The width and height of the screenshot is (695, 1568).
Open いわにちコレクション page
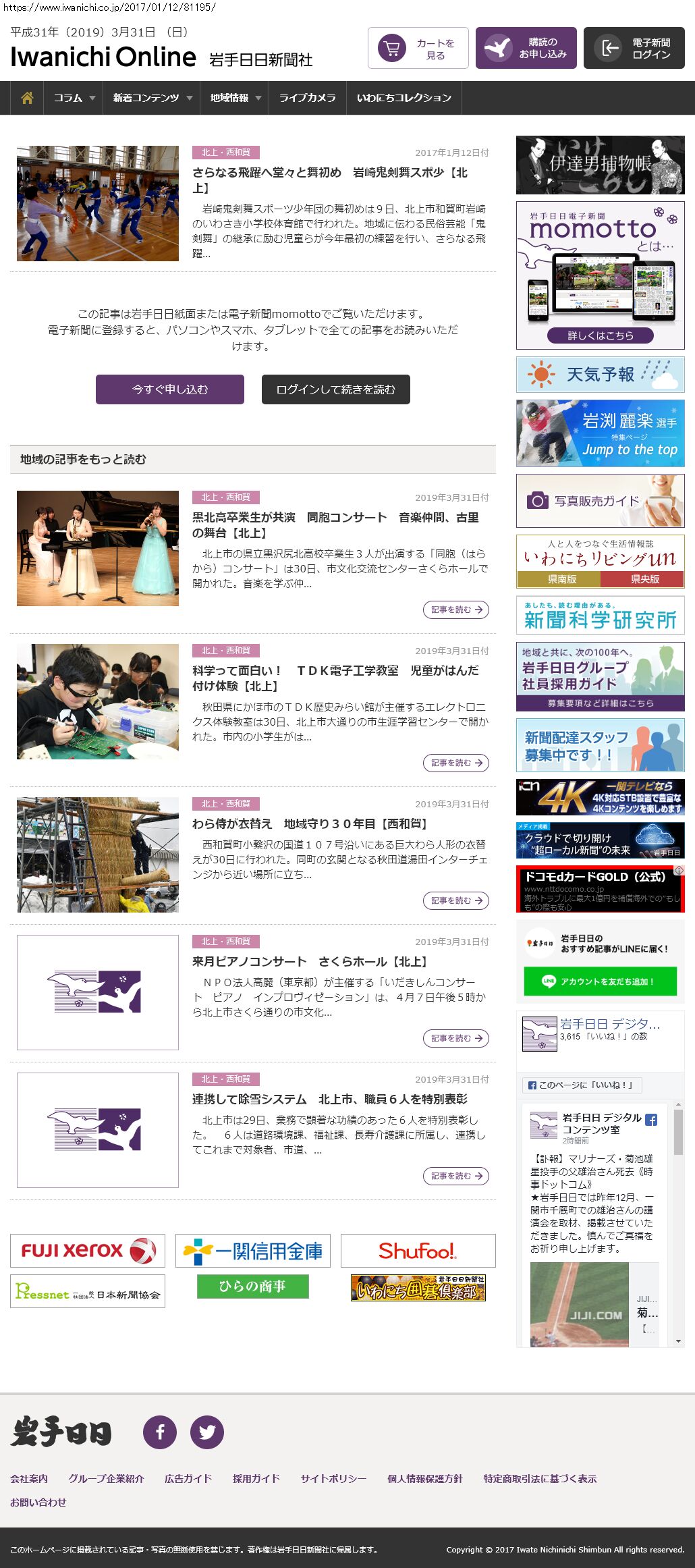pyautogui.click(x=404, y=98)
